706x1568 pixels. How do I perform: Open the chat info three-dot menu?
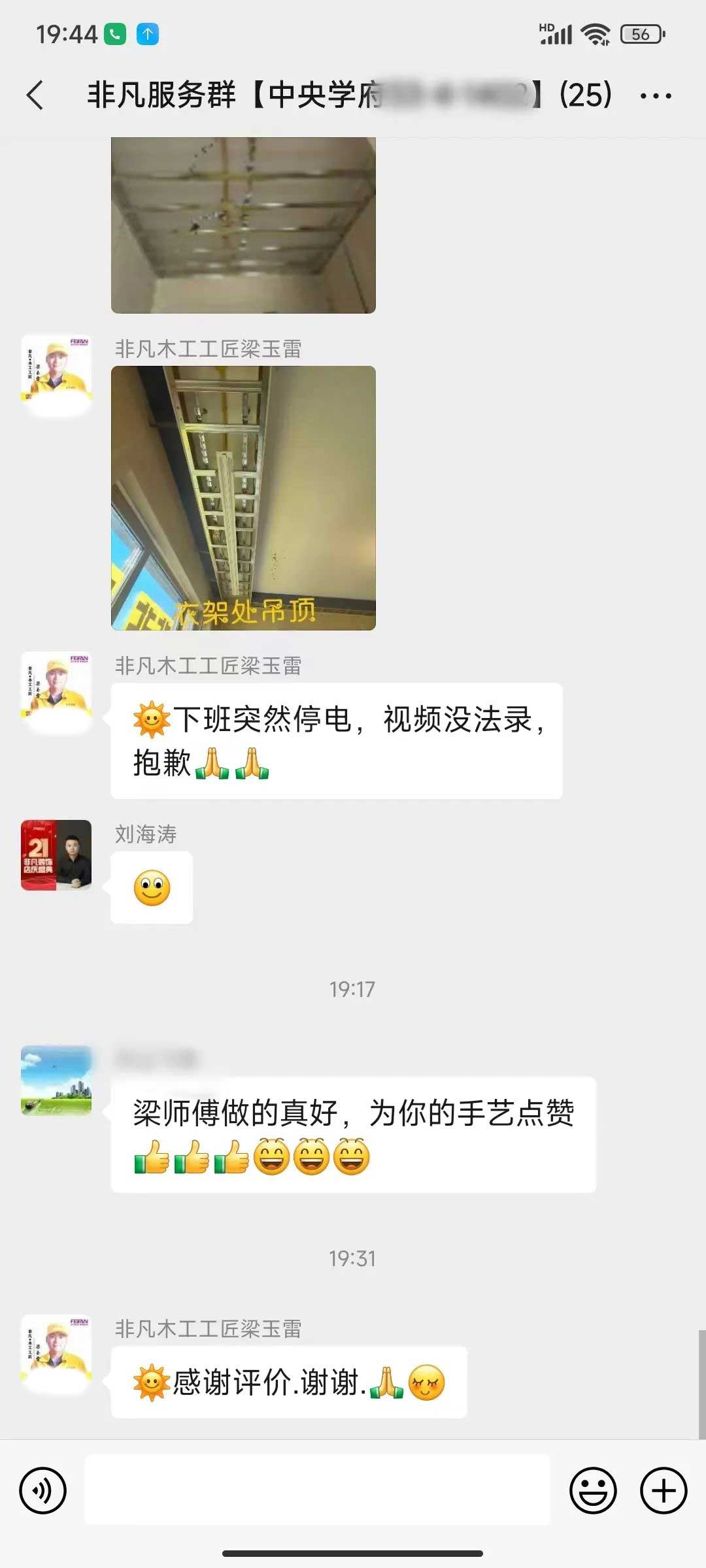pos(656,96)
